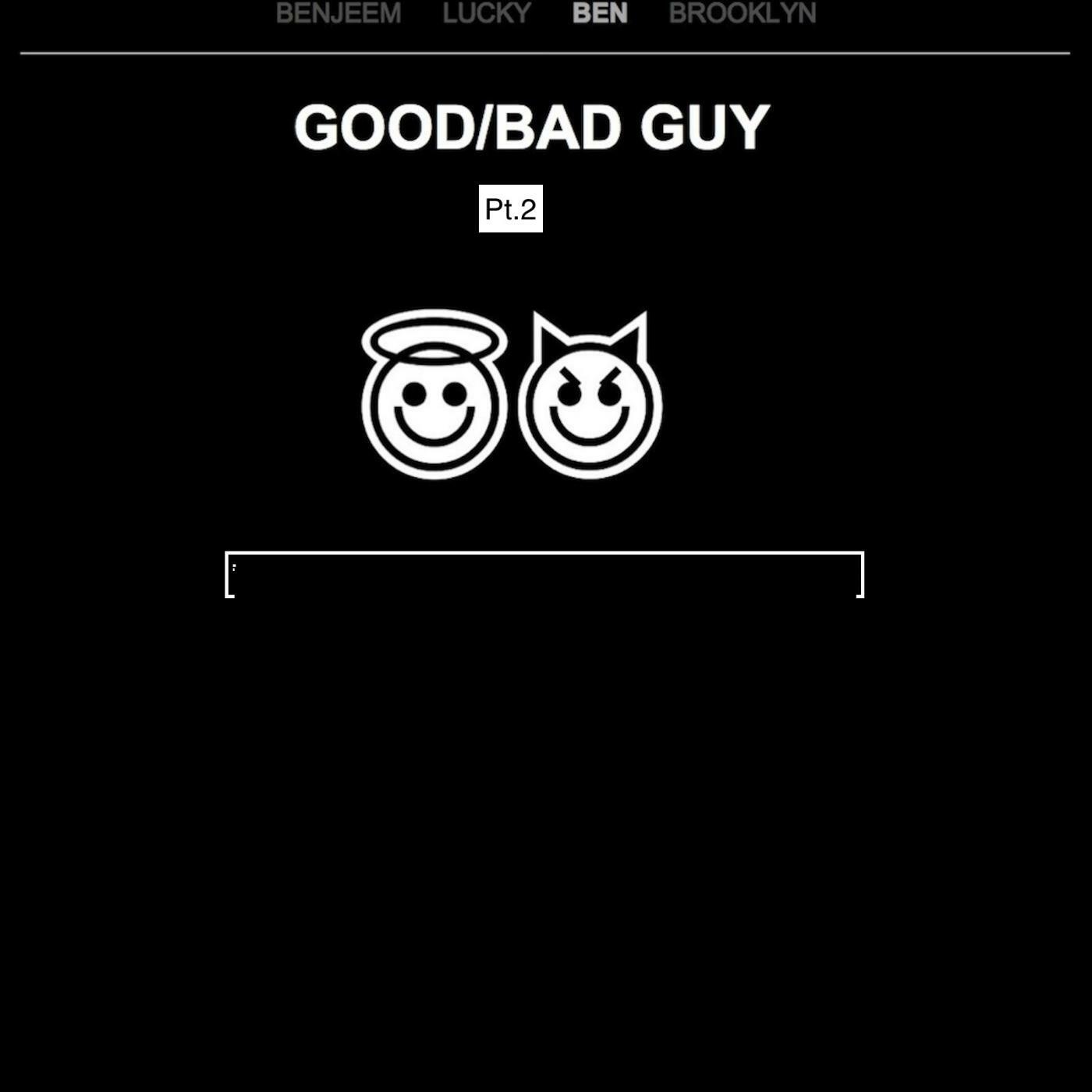The width and height of the screenshot is (1092, 1092).
Task: Focus the bracketed text input box
Action: 544,576
